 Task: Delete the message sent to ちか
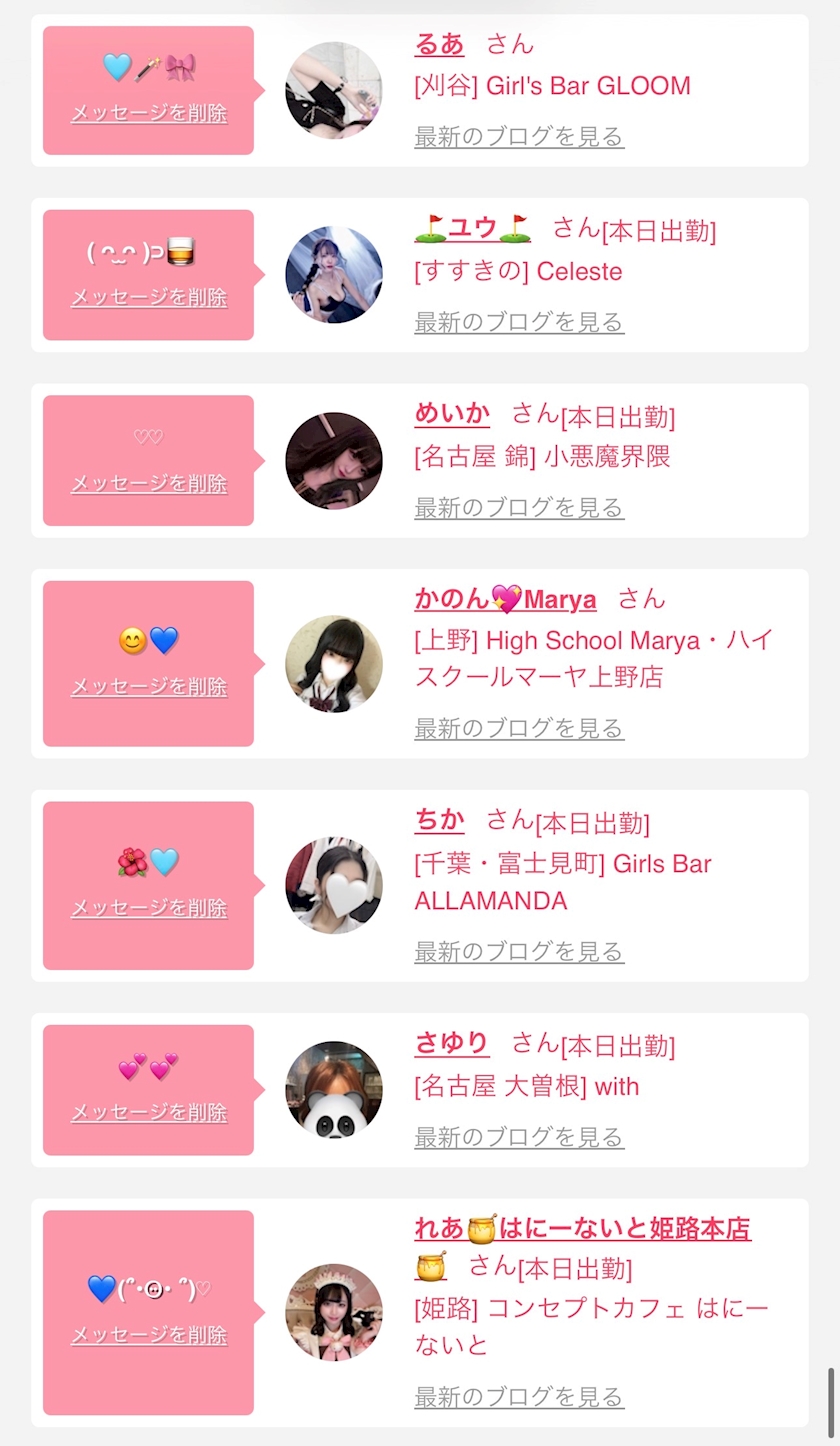[x=149, y=908]
